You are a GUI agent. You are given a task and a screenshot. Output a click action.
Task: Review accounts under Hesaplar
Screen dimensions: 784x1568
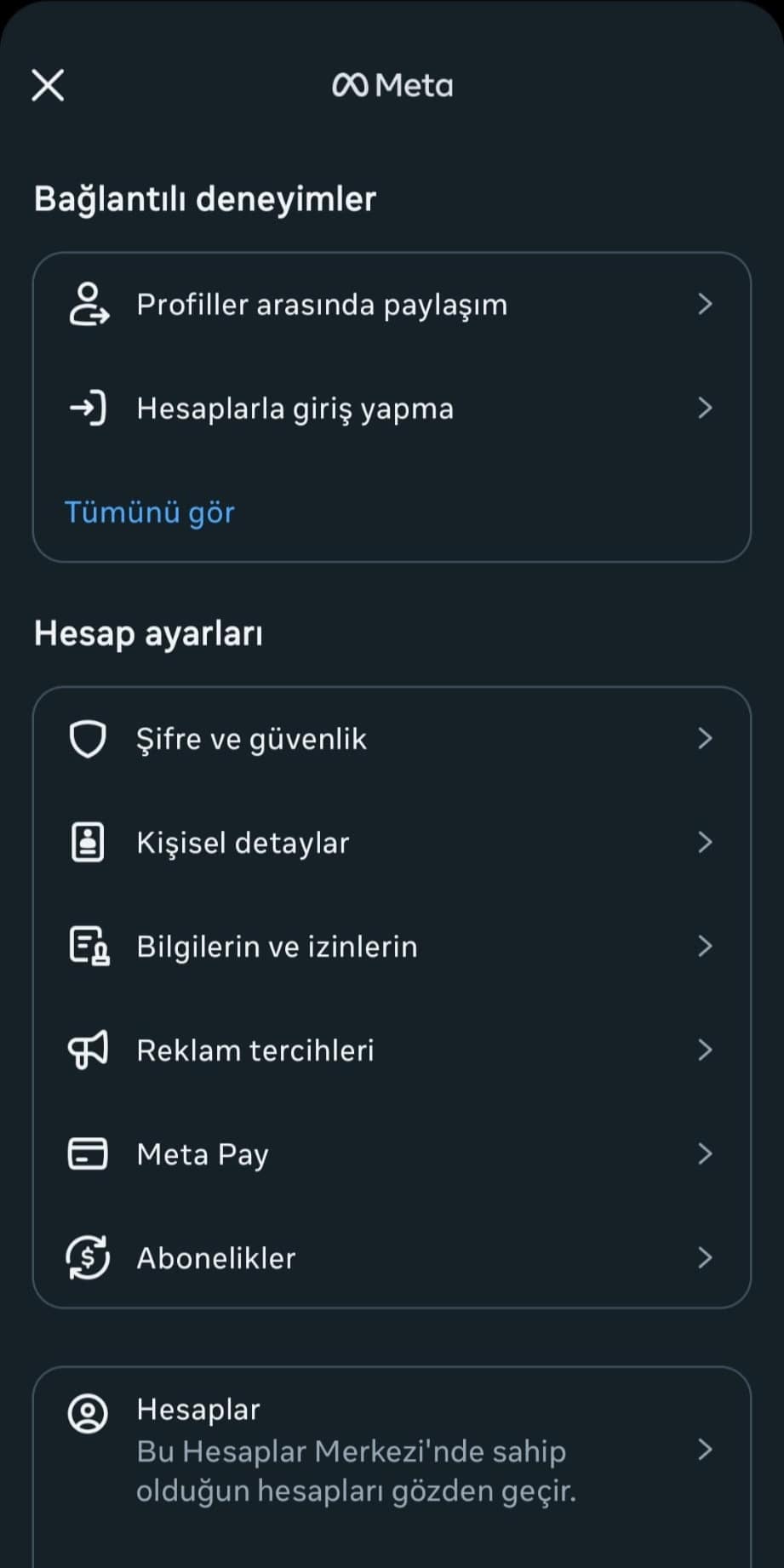(392, 1449)
